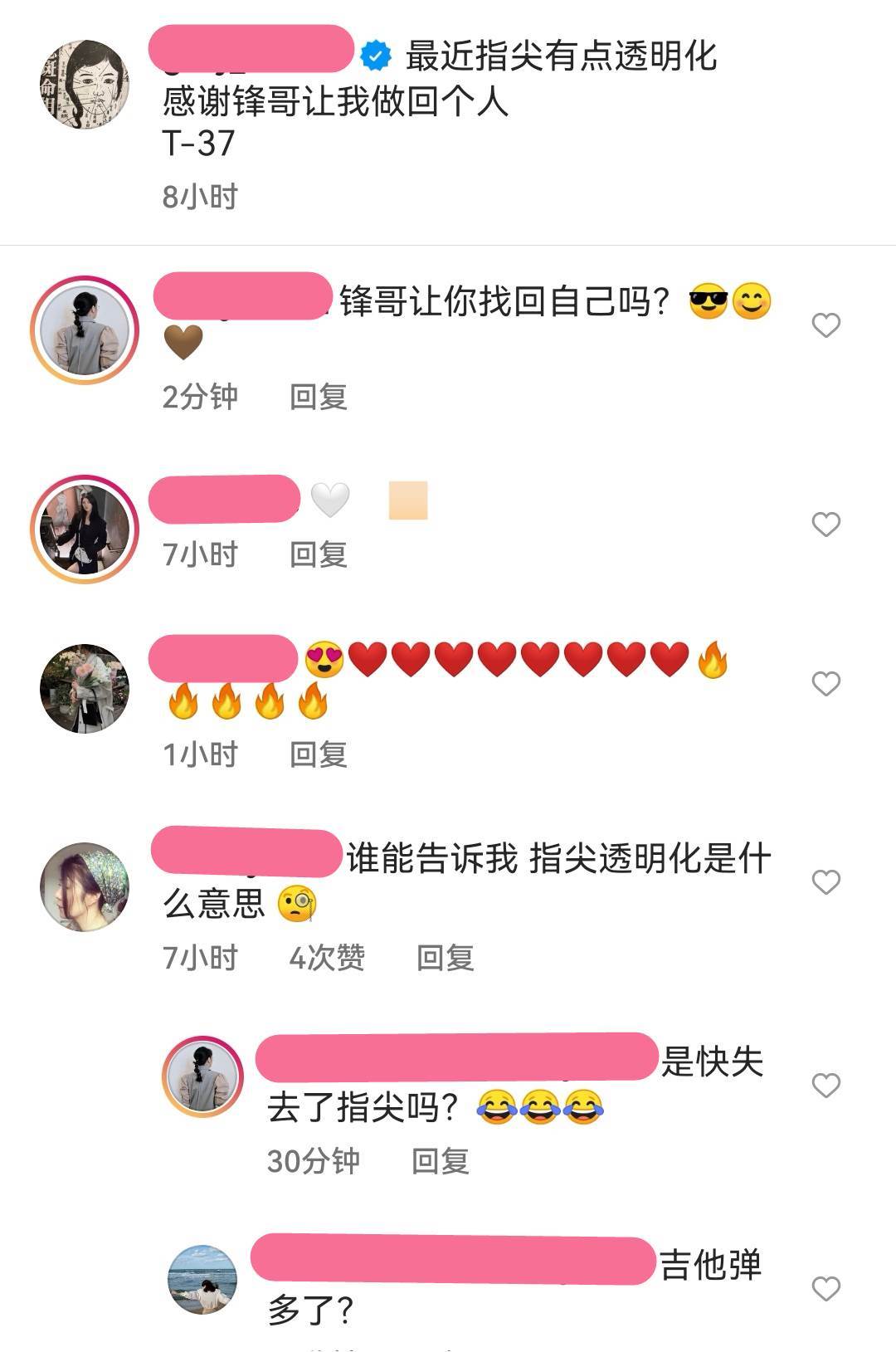Like the comment 锋哥让你找回自己吗

pyautogui.click(x=825, y=325)
